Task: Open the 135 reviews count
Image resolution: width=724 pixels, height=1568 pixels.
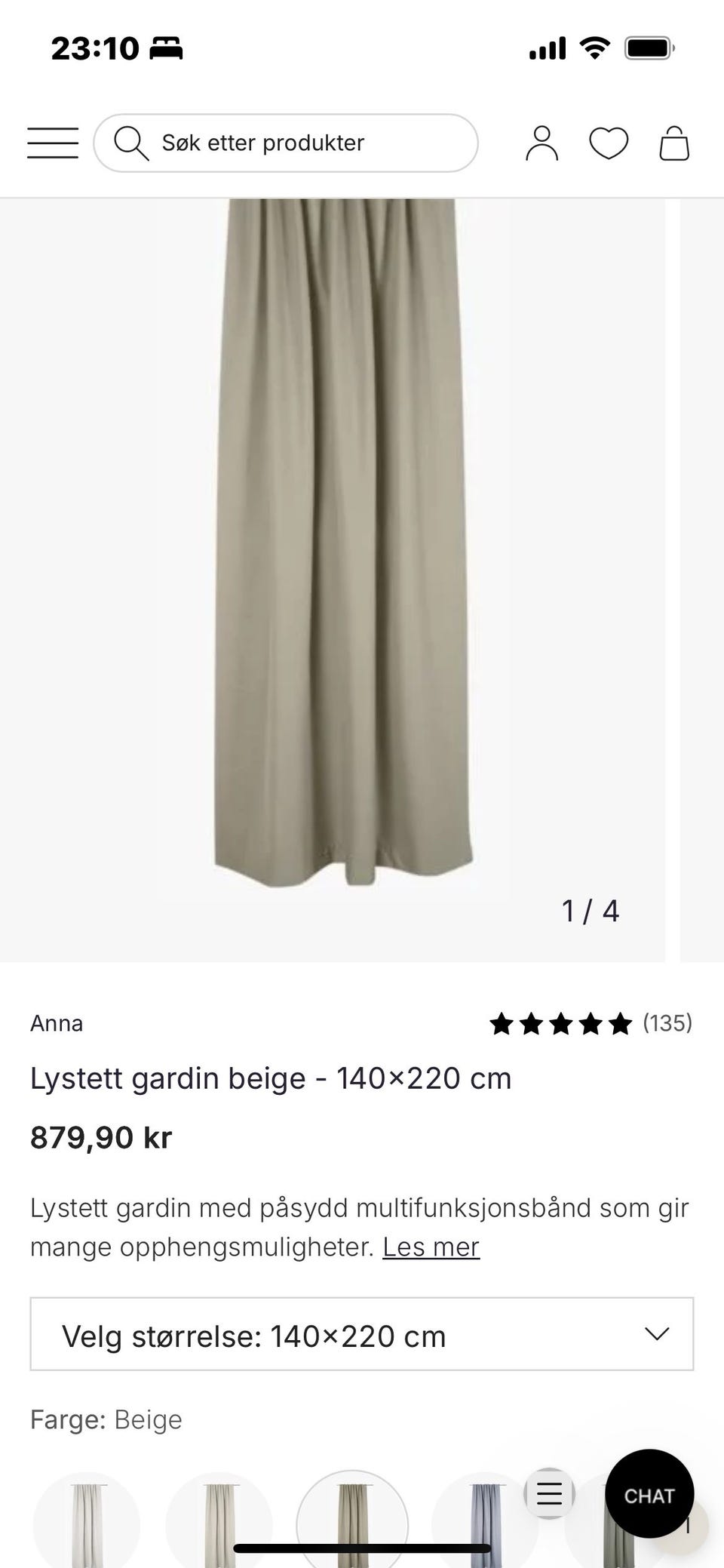Action: tap(667, 1023)
